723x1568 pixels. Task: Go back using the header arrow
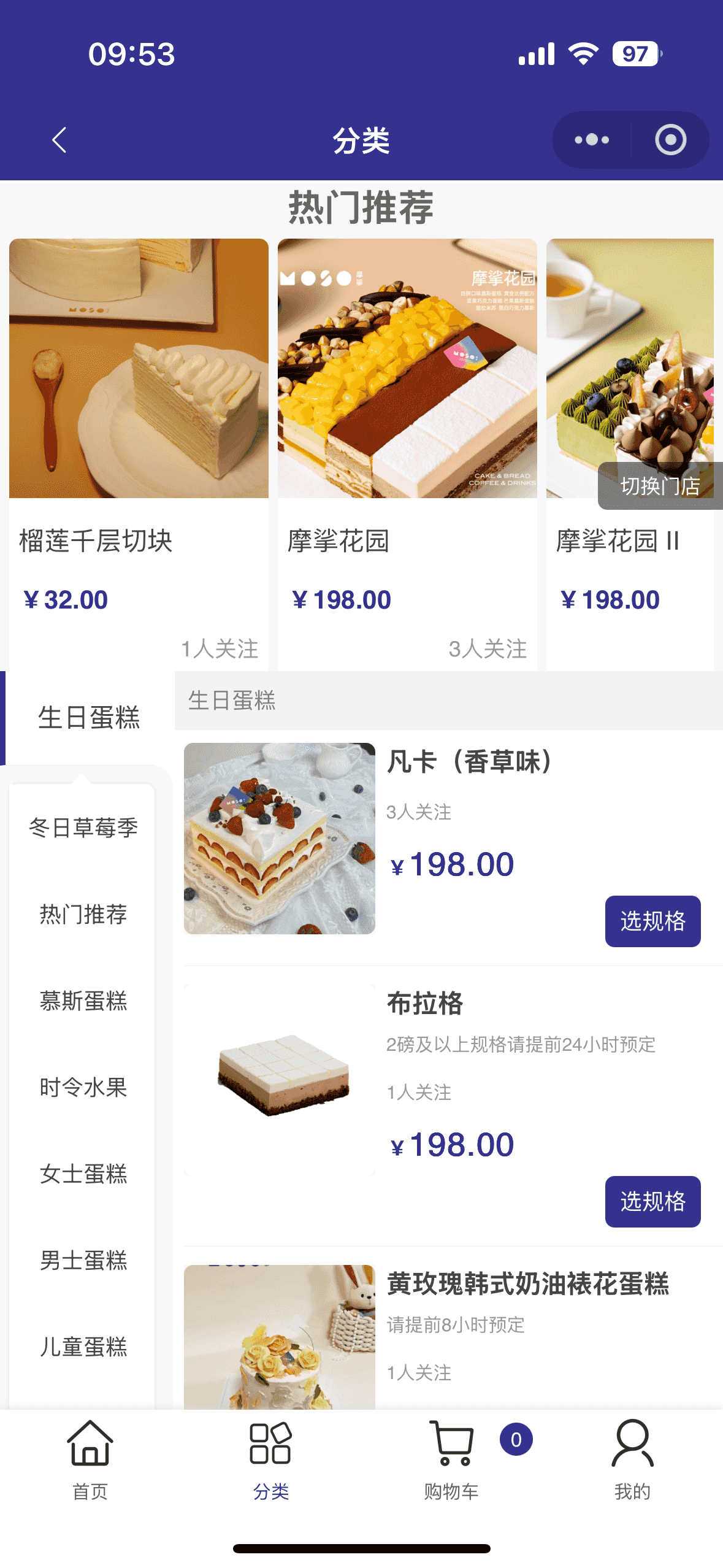coord(59,140)
